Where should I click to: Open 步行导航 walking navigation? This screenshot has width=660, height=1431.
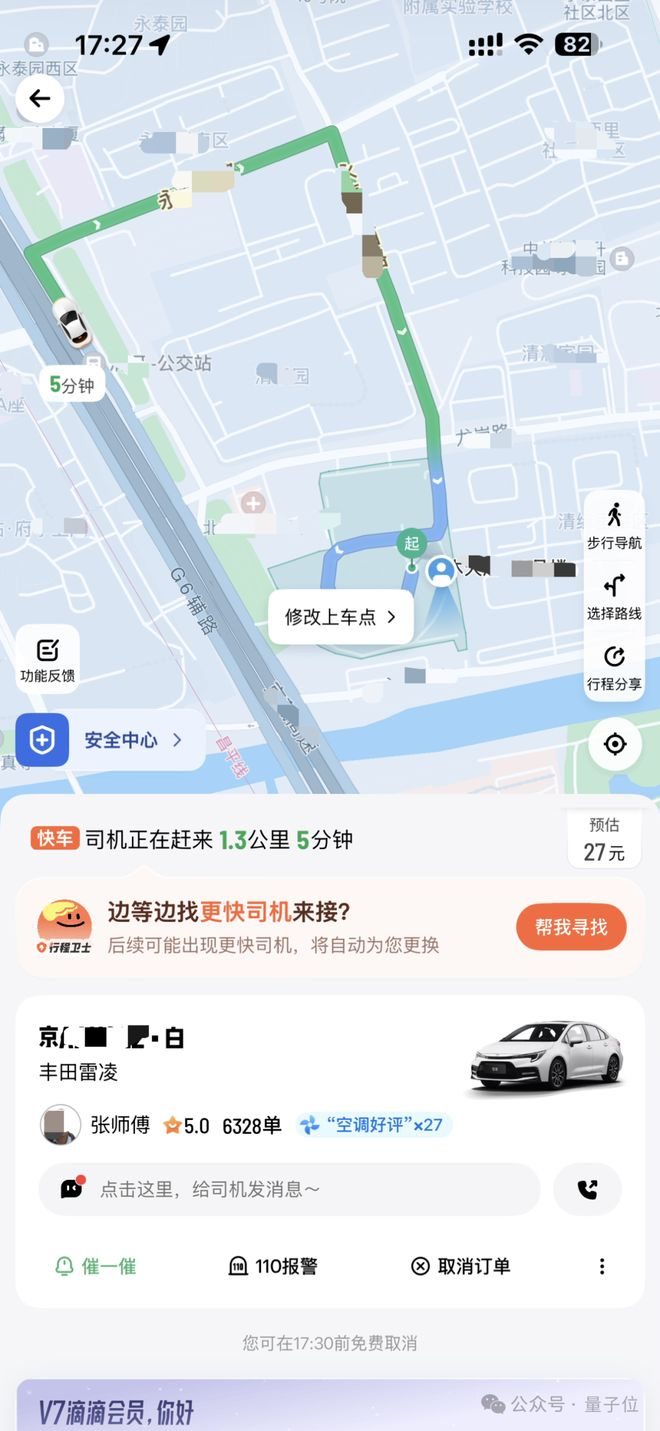pyautogui.click(x=614, y=526)
